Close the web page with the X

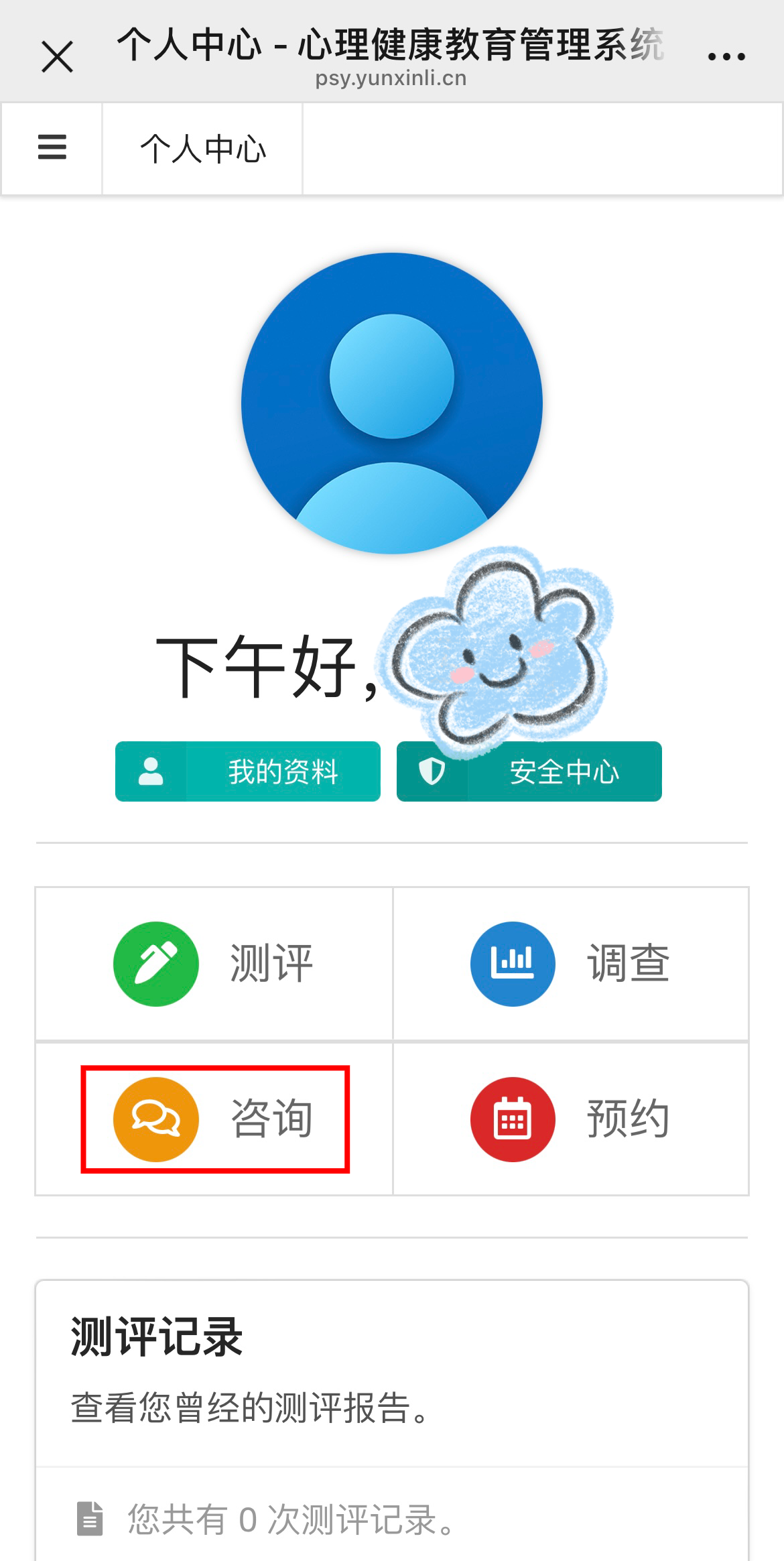(57, 56)
